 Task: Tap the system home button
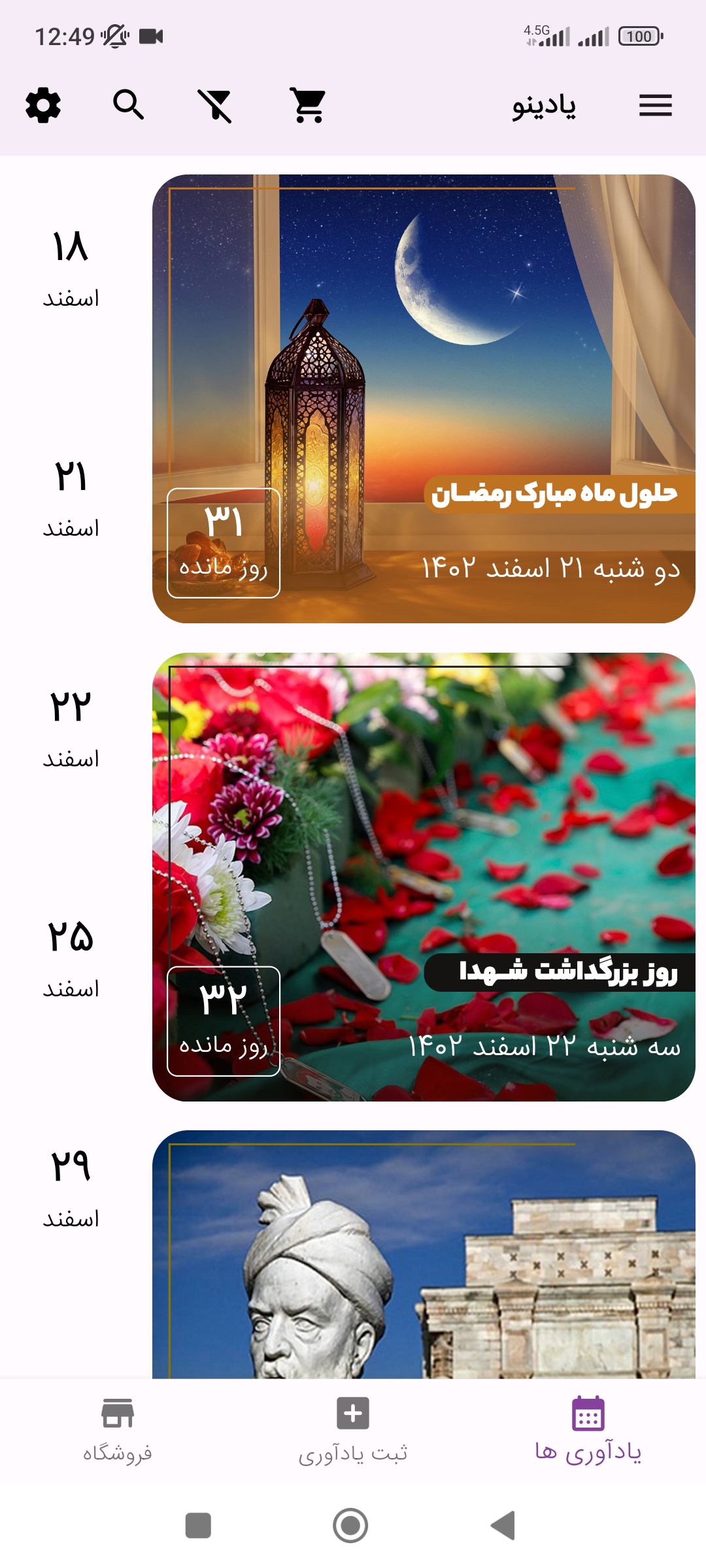click(350, 1526)
